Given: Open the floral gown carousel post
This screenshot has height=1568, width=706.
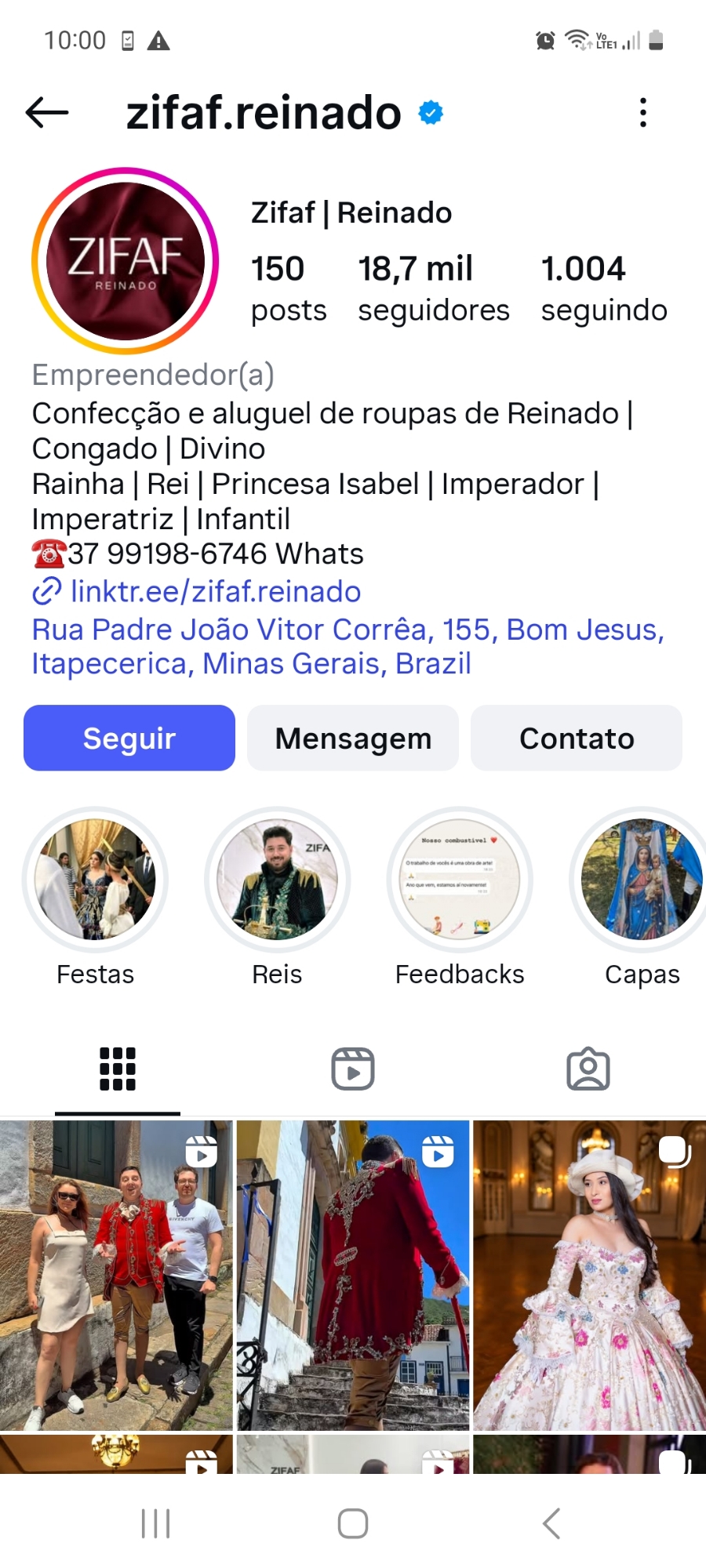Looking at the screenshot, I should tap(590, 1275).
